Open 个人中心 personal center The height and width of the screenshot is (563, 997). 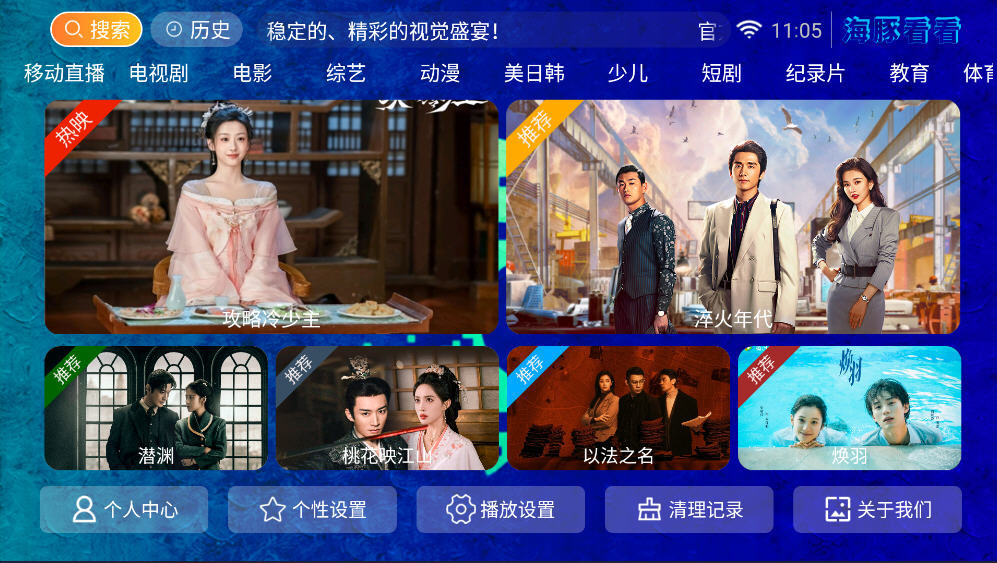pos(124,510)
